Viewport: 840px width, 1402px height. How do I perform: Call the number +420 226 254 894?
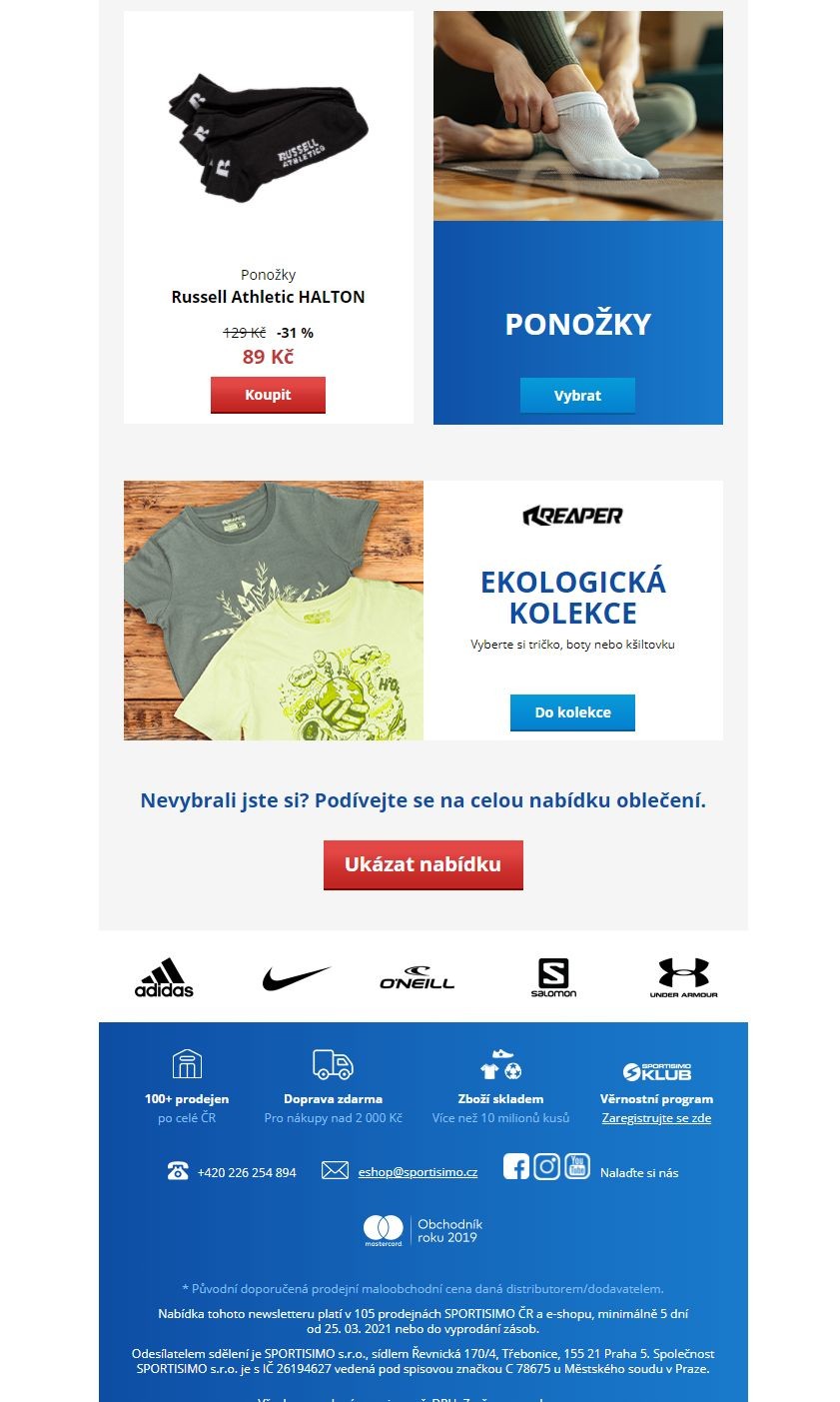247,1172
